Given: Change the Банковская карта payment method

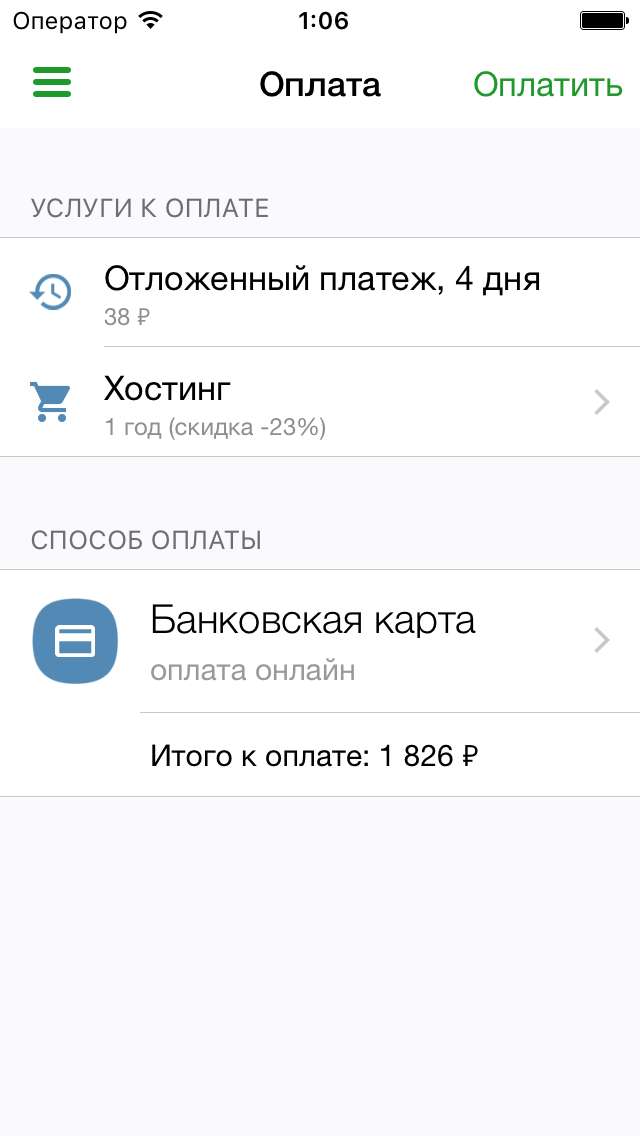Looking at the screenshot, I should point(320,640).
